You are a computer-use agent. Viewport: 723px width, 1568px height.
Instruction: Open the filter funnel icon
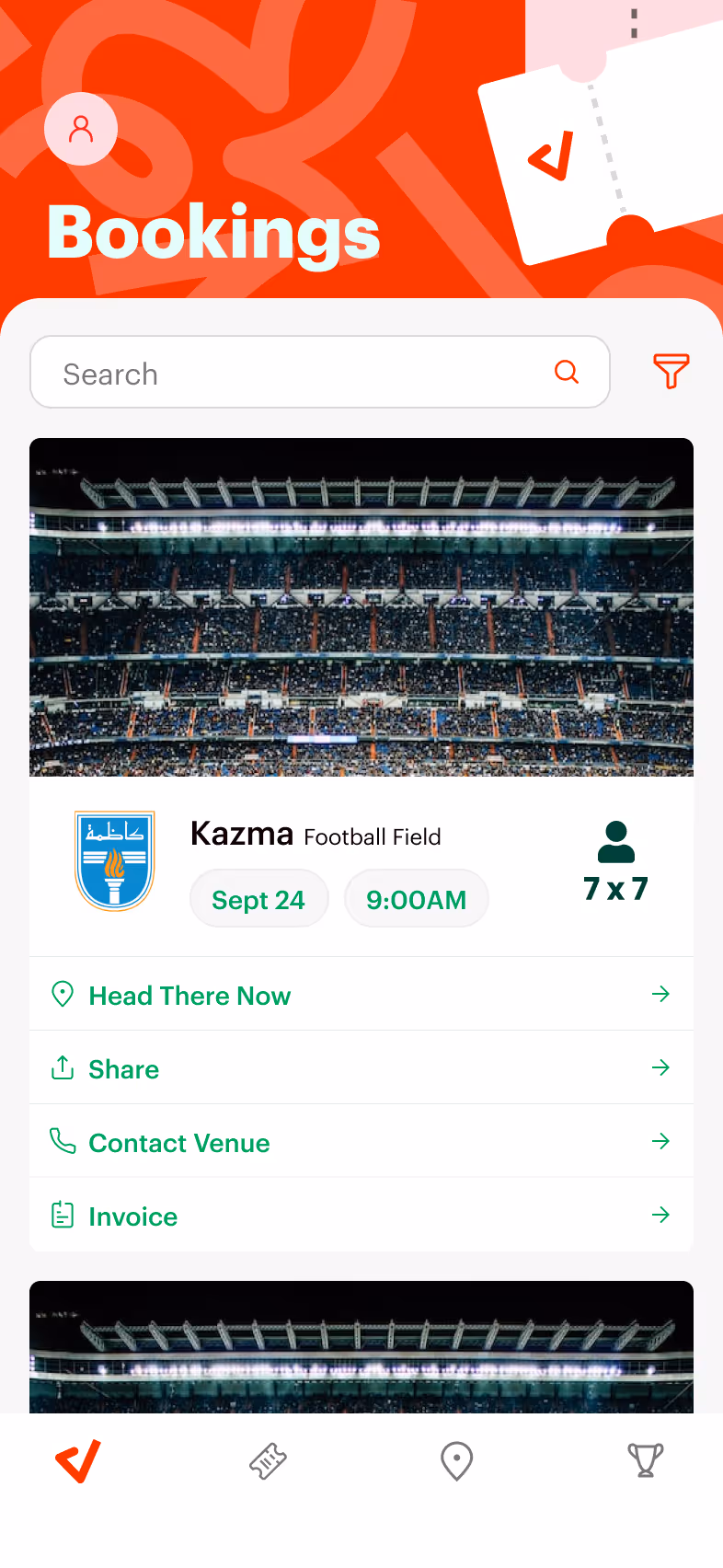tap(671, 372)
